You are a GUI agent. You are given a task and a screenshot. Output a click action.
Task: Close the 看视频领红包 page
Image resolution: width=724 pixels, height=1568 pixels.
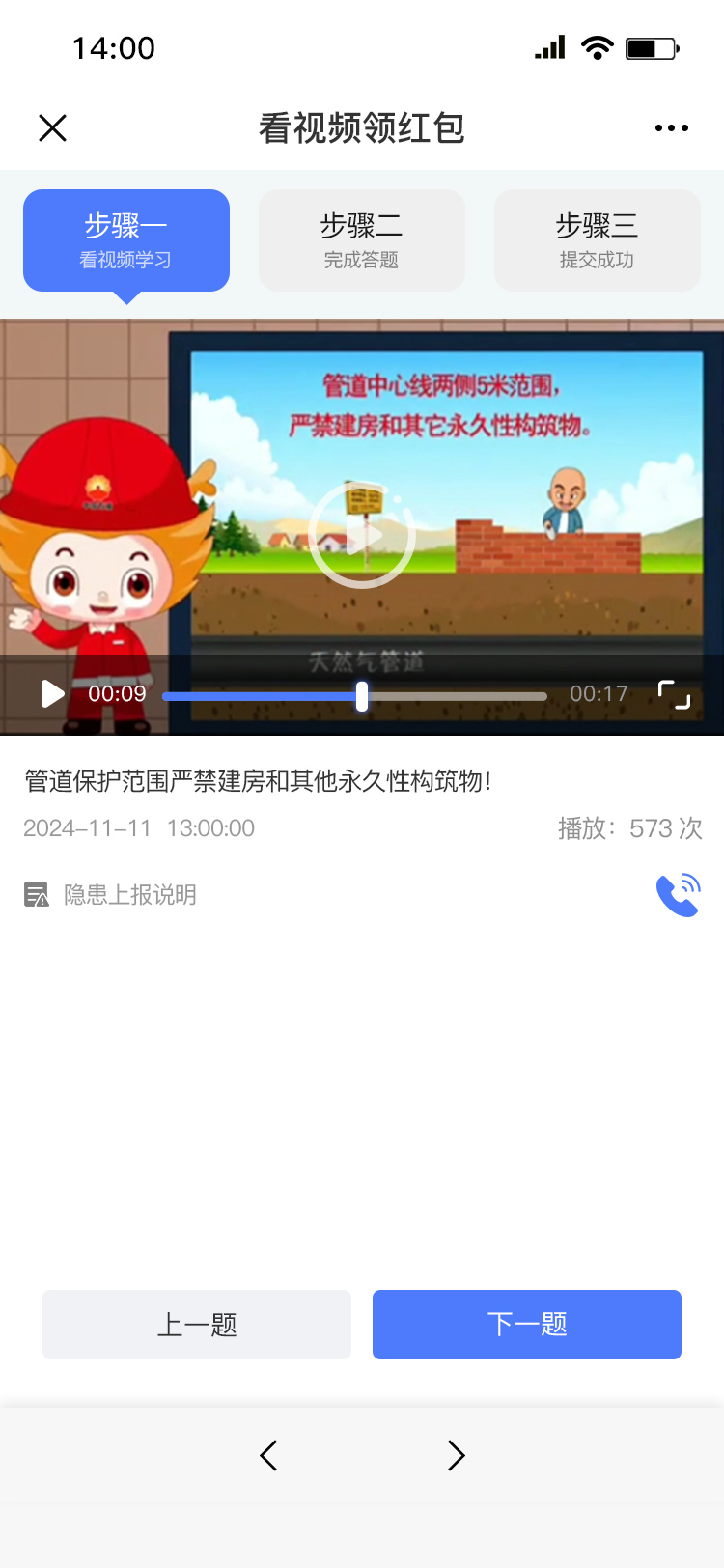(x=52, y=127)
